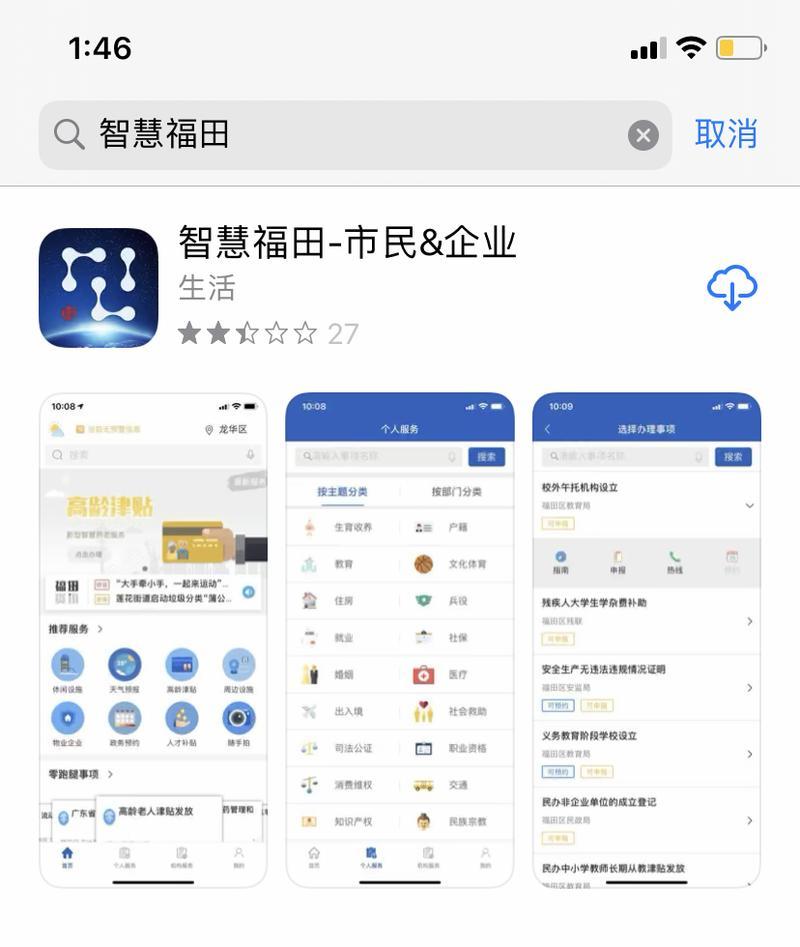Image resolution: width=800 pixels, height=947 pixels.
Task: Tap the search field containing 智慧福田
Action: click(x=340, y=134)
